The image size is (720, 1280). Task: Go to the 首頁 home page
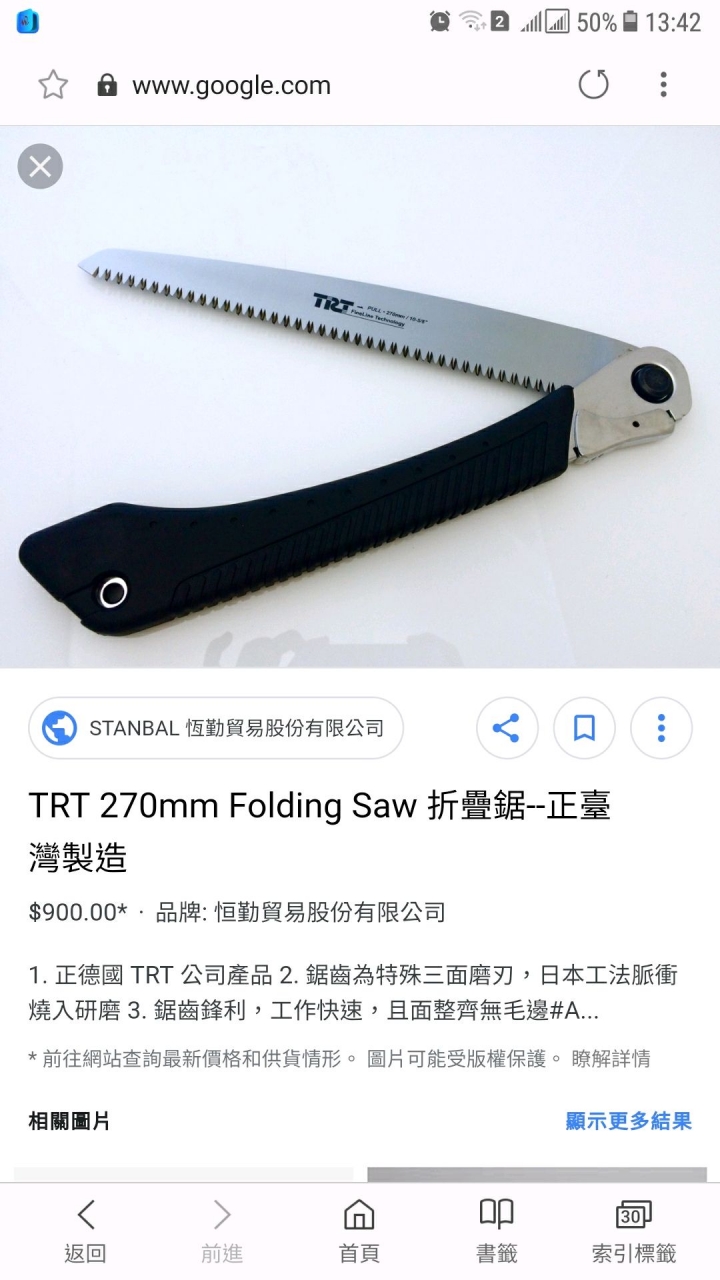click(x=359, y=1231)
